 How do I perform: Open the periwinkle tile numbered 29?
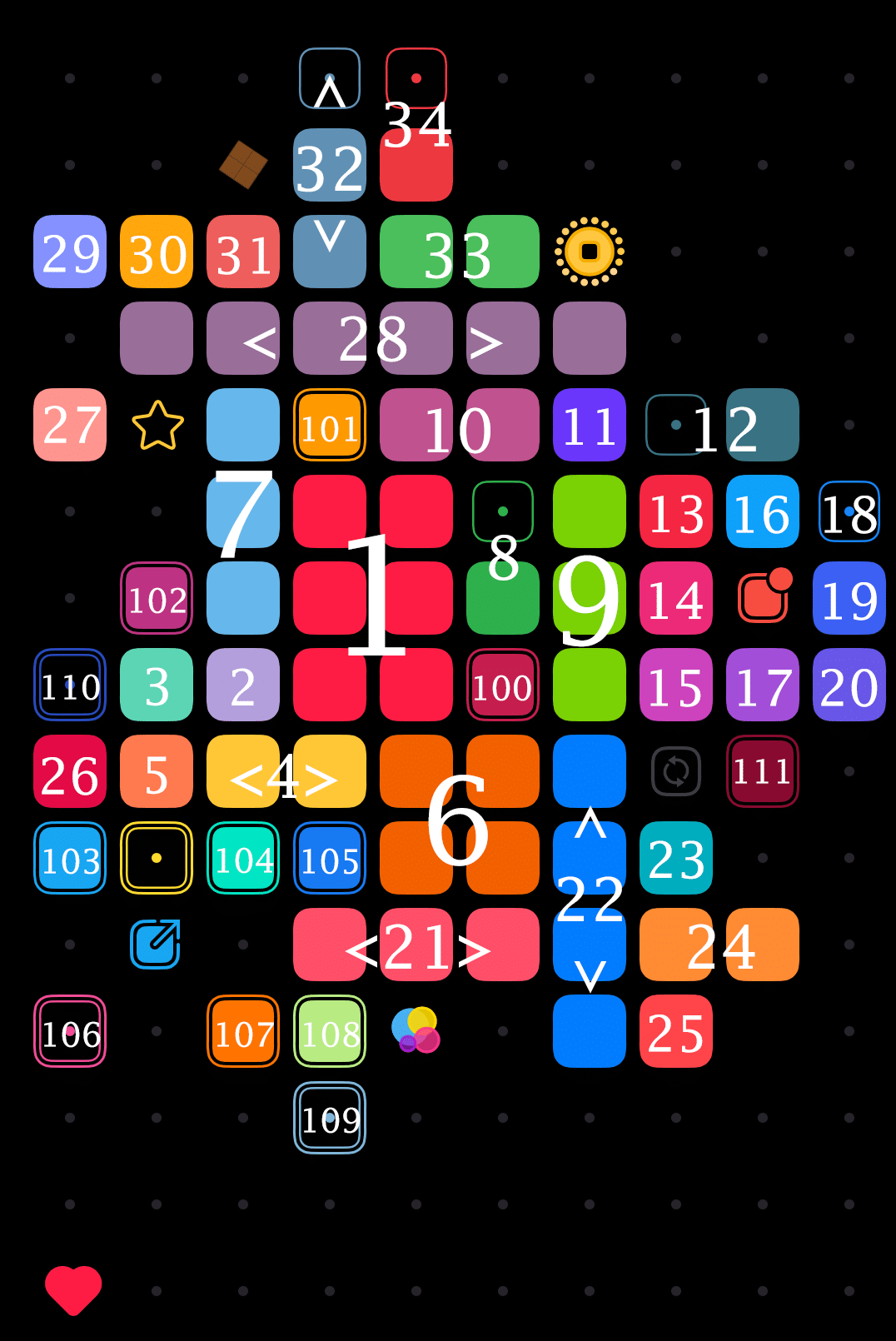click(70, 252)
